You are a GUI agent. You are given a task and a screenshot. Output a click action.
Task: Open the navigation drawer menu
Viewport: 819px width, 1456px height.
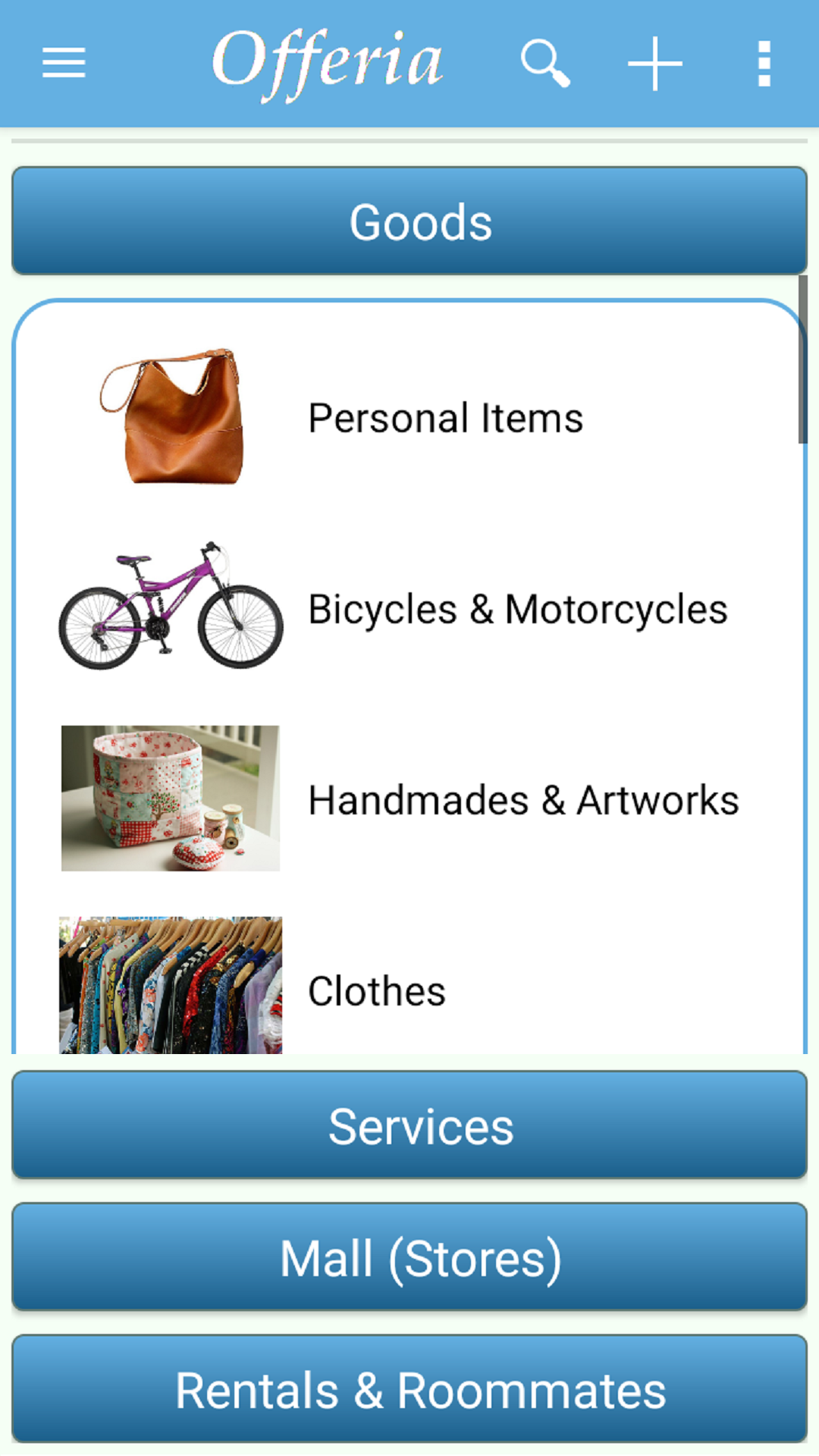63,64
